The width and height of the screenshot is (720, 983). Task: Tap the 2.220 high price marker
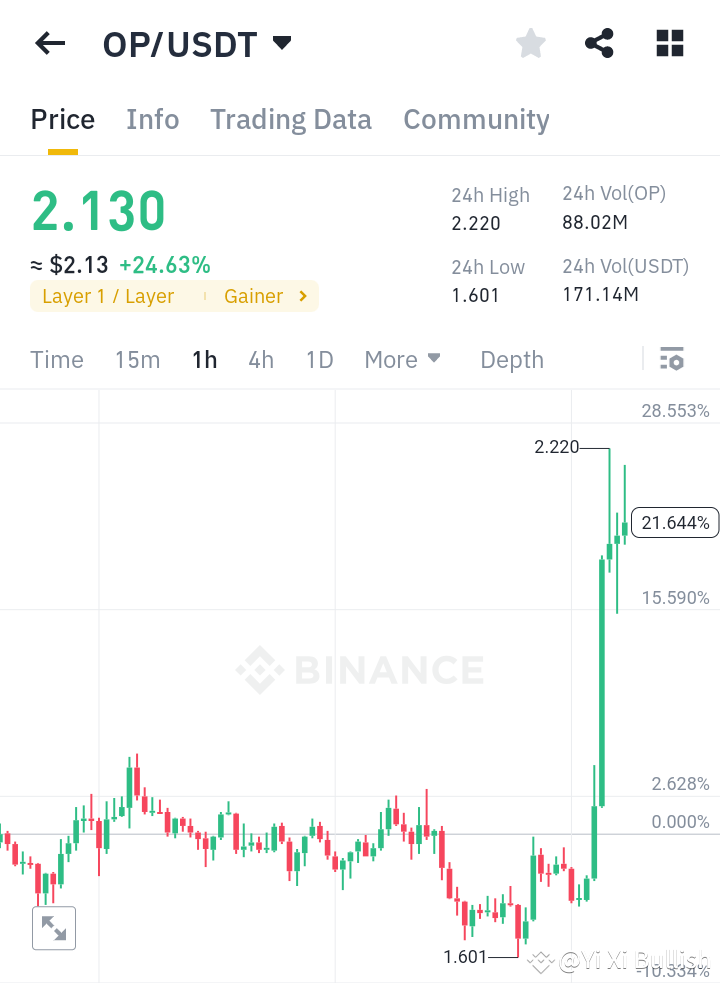point(557,447)
